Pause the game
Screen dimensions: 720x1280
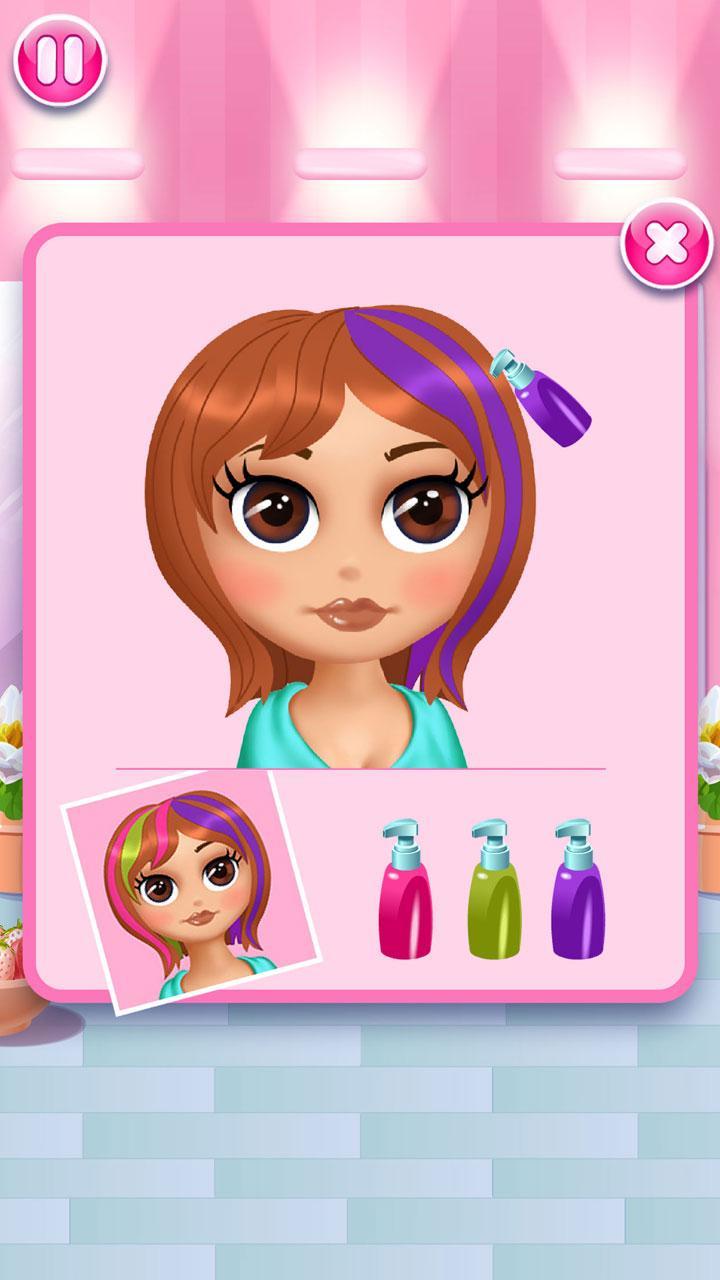coord(59,58)
